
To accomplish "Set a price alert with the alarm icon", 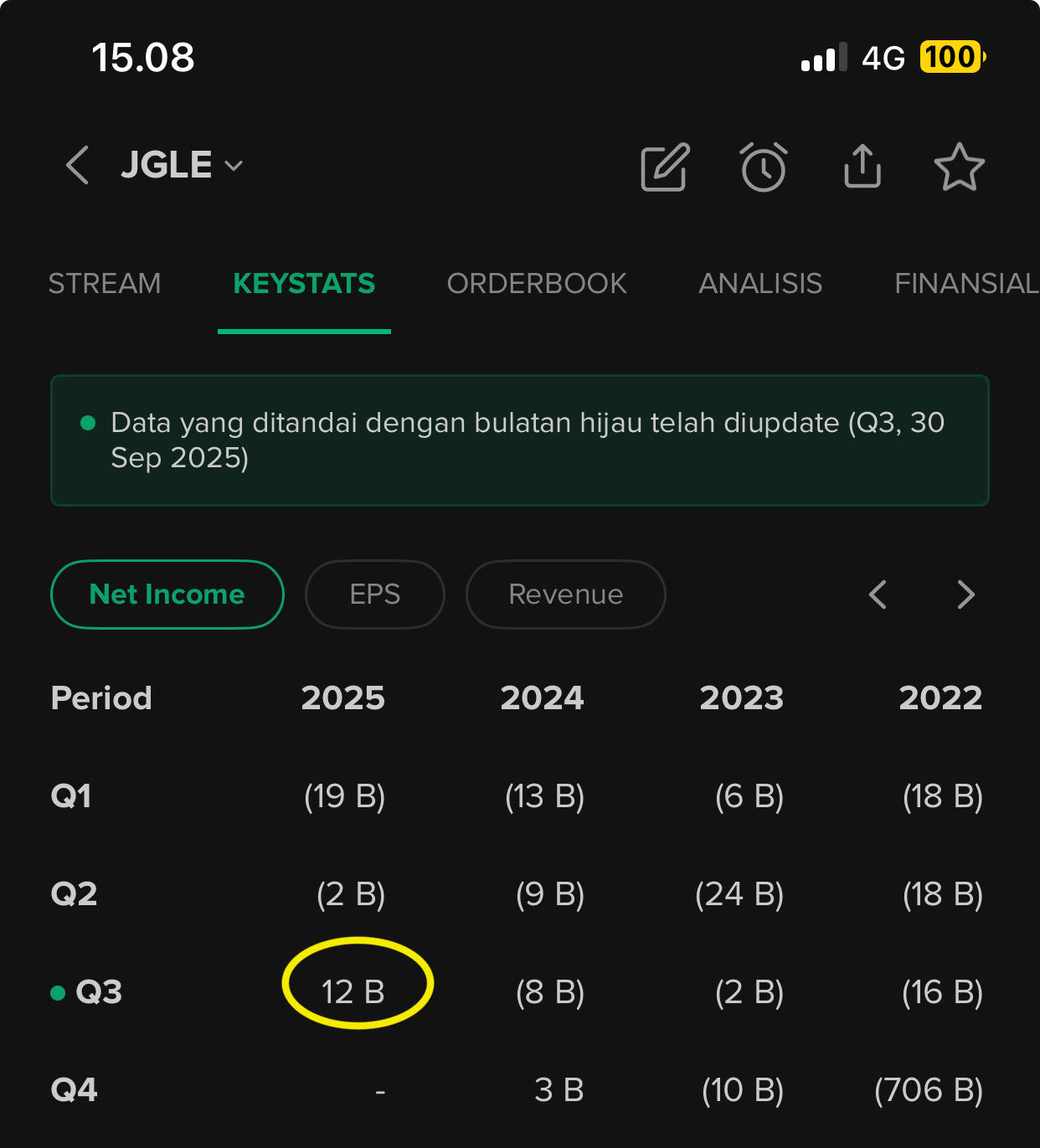I will click(x=764, y=167).
